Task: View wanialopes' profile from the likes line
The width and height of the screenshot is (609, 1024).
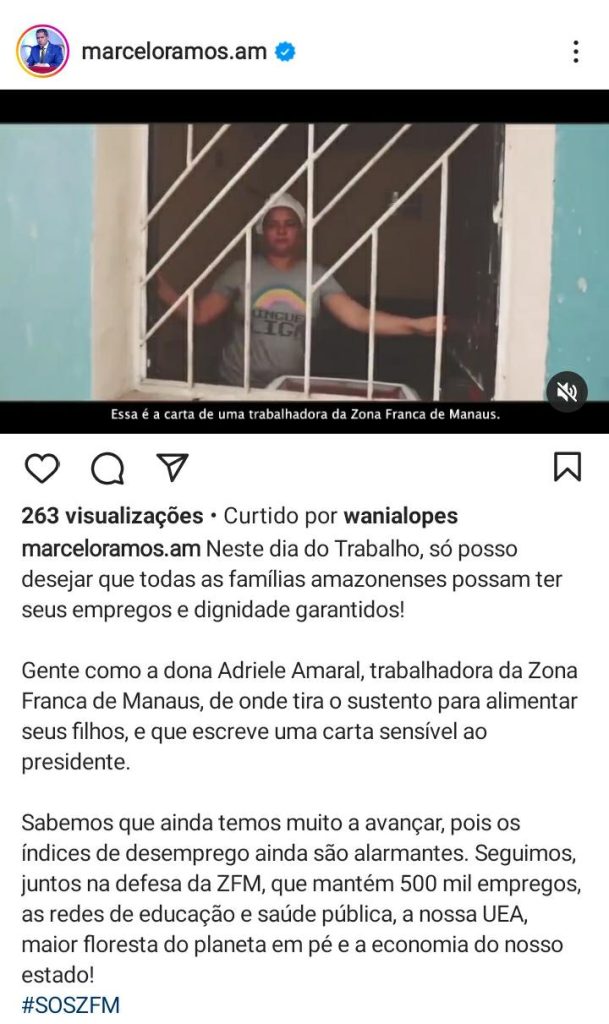Action: click(x=400, y=516)
